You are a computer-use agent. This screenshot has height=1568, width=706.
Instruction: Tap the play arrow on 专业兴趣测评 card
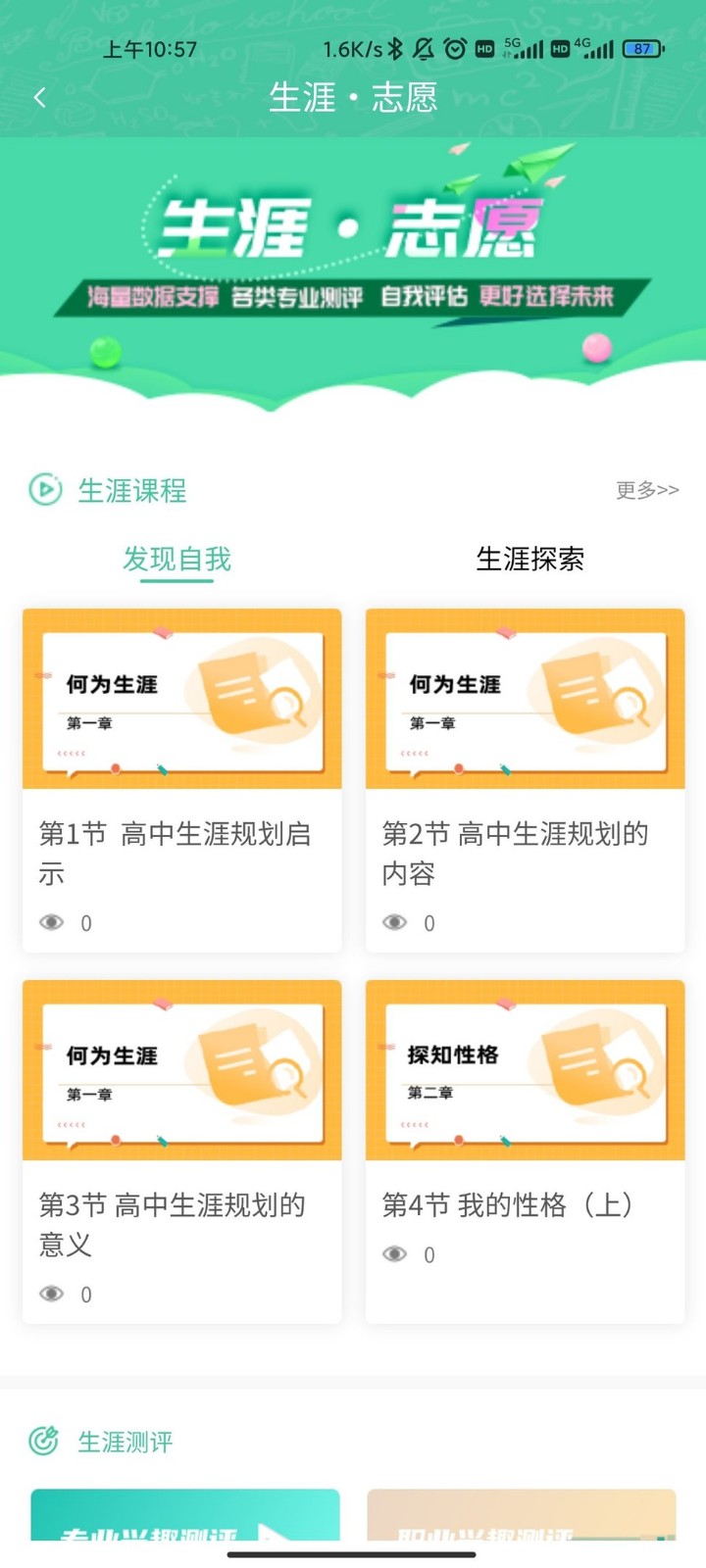[275, 1534]
